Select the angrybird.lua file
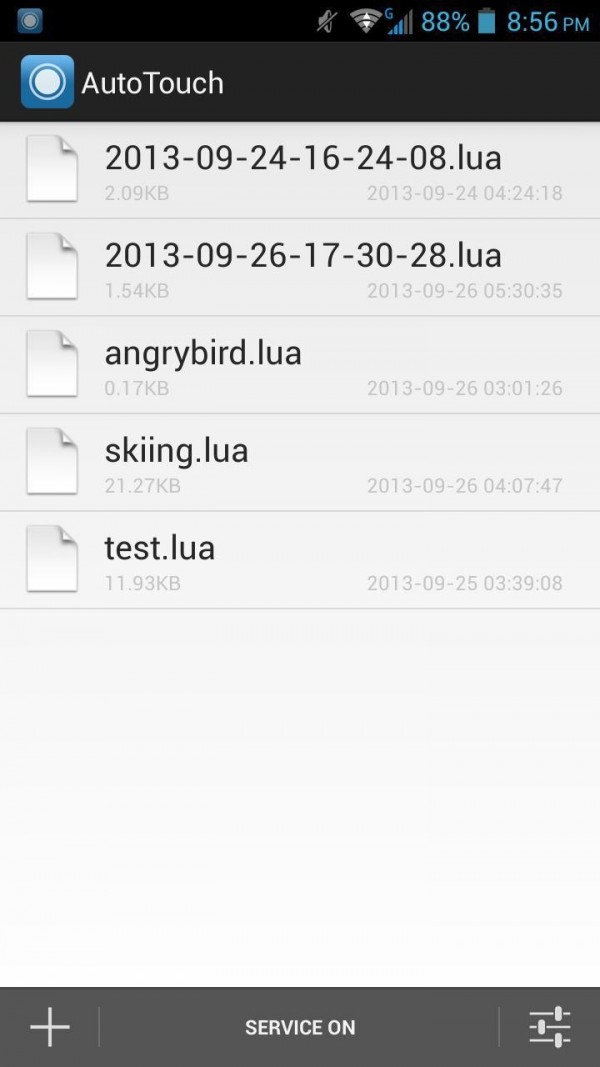600x1067 pixels. click(x=300, y=365)
